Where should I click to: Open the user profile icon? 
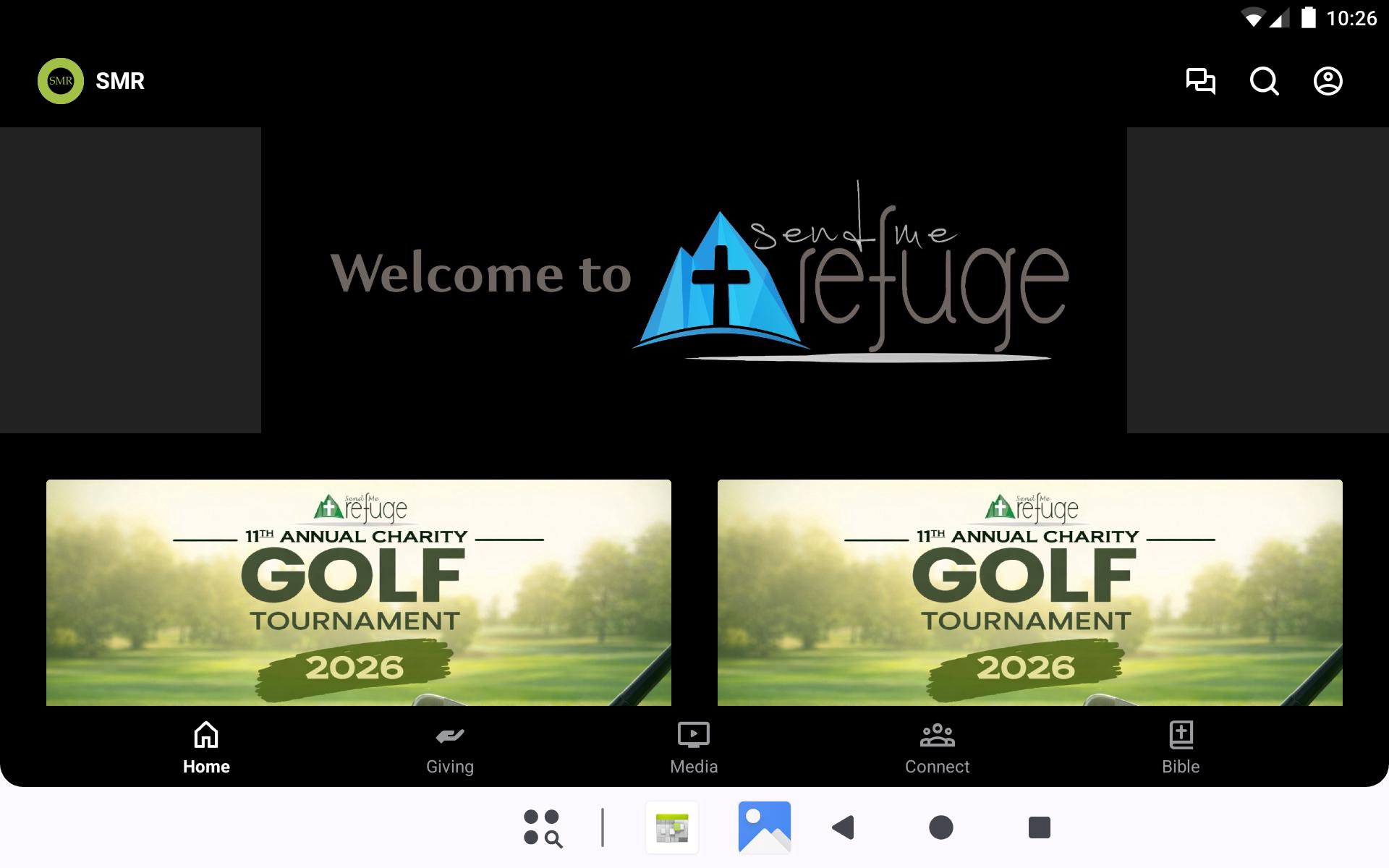click(1328, 81)
